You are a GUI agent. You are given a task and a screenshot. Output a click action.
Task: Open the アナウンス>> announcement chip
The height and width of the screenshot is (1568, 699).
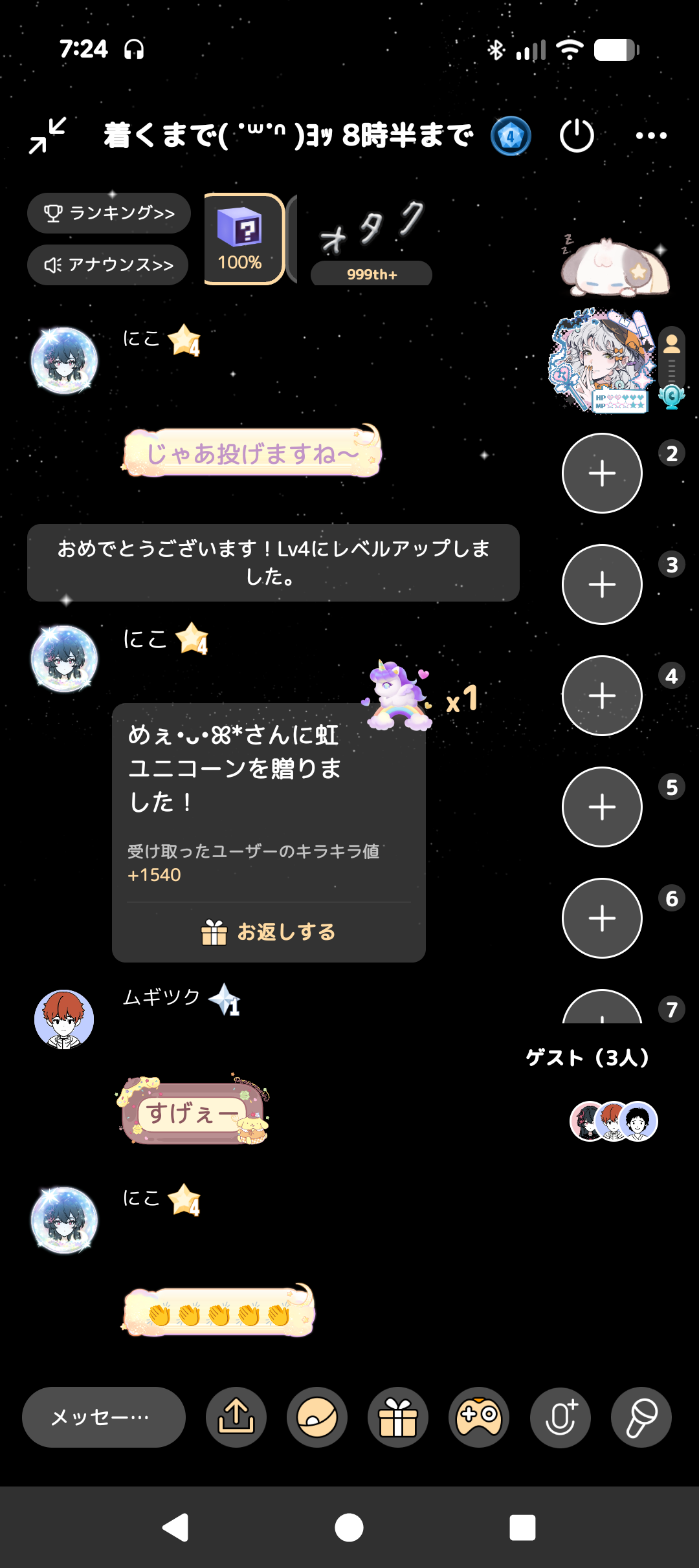click(108, 265)
